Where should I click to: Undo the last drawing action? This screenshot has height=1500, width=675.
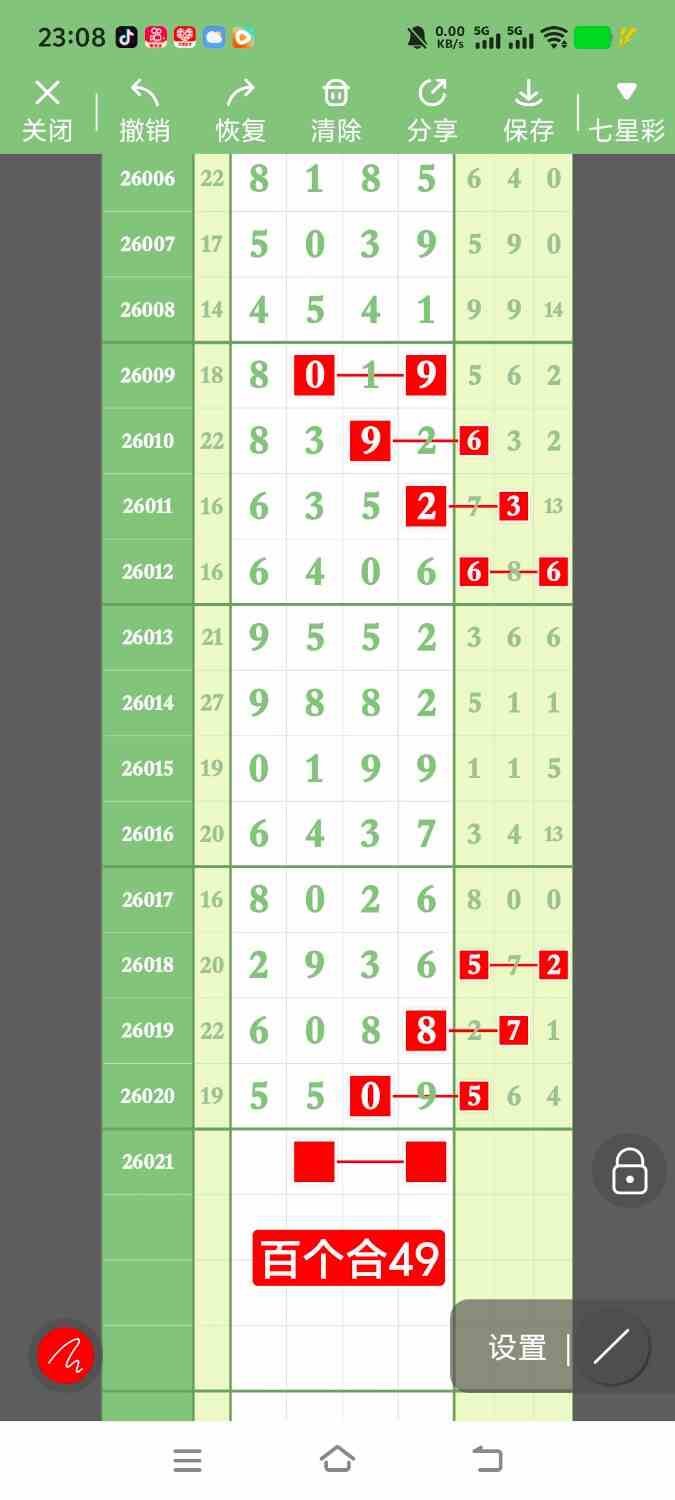pos(144,111)
